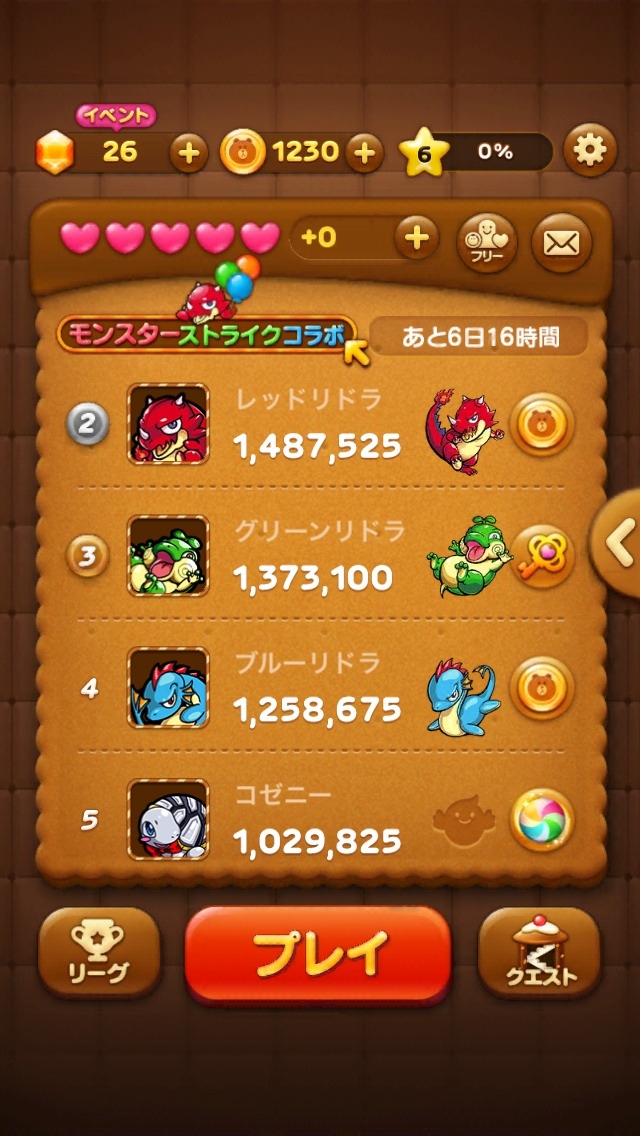The height and width of the screenshot is (1136, 640).
Task: Open the mailbox envelope
Action: 561,242
